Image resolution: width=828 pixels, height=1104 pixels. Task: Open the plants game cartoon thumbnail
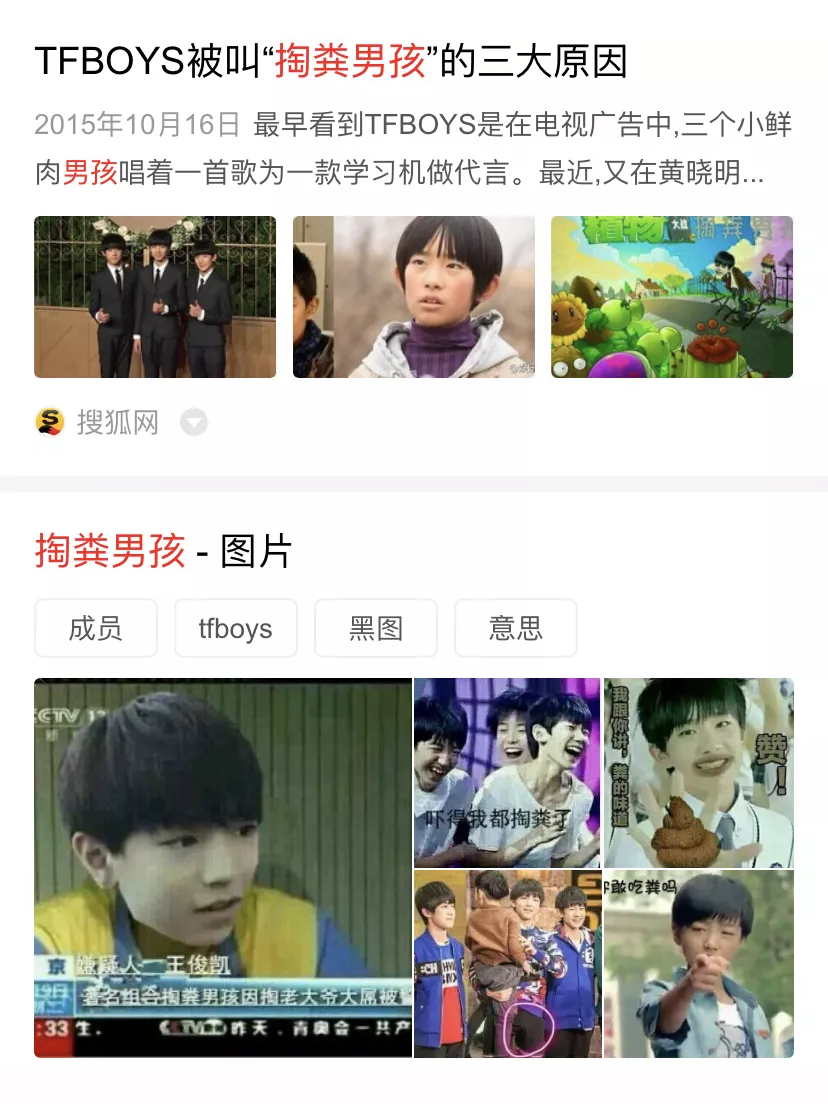(x=671, y=297)
